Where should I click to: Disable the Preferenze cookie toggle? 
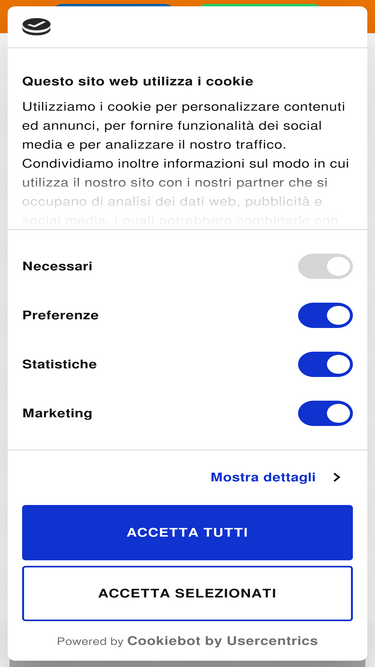(x=325, y=315)
